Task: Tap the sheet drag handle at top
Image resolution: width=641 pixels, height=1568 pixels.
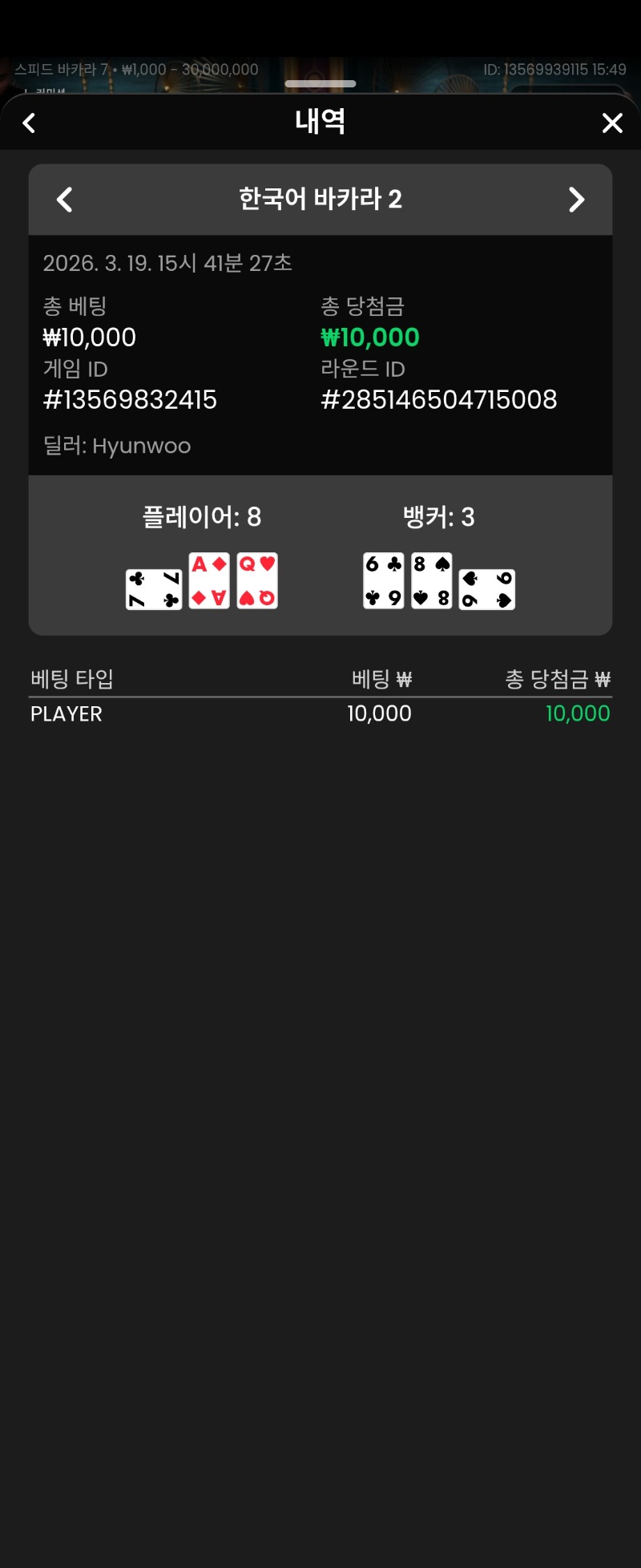Action: pos(320,83)
